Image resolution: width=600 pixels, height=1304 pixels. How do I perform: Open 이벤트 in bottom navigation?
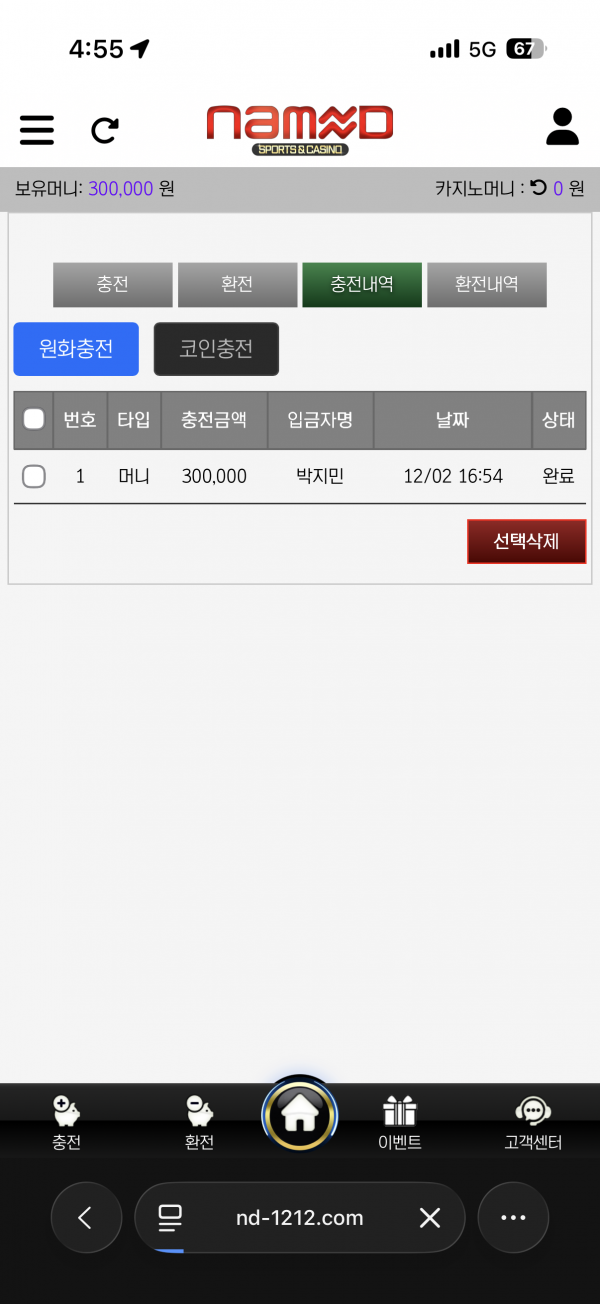(399, 1122)
